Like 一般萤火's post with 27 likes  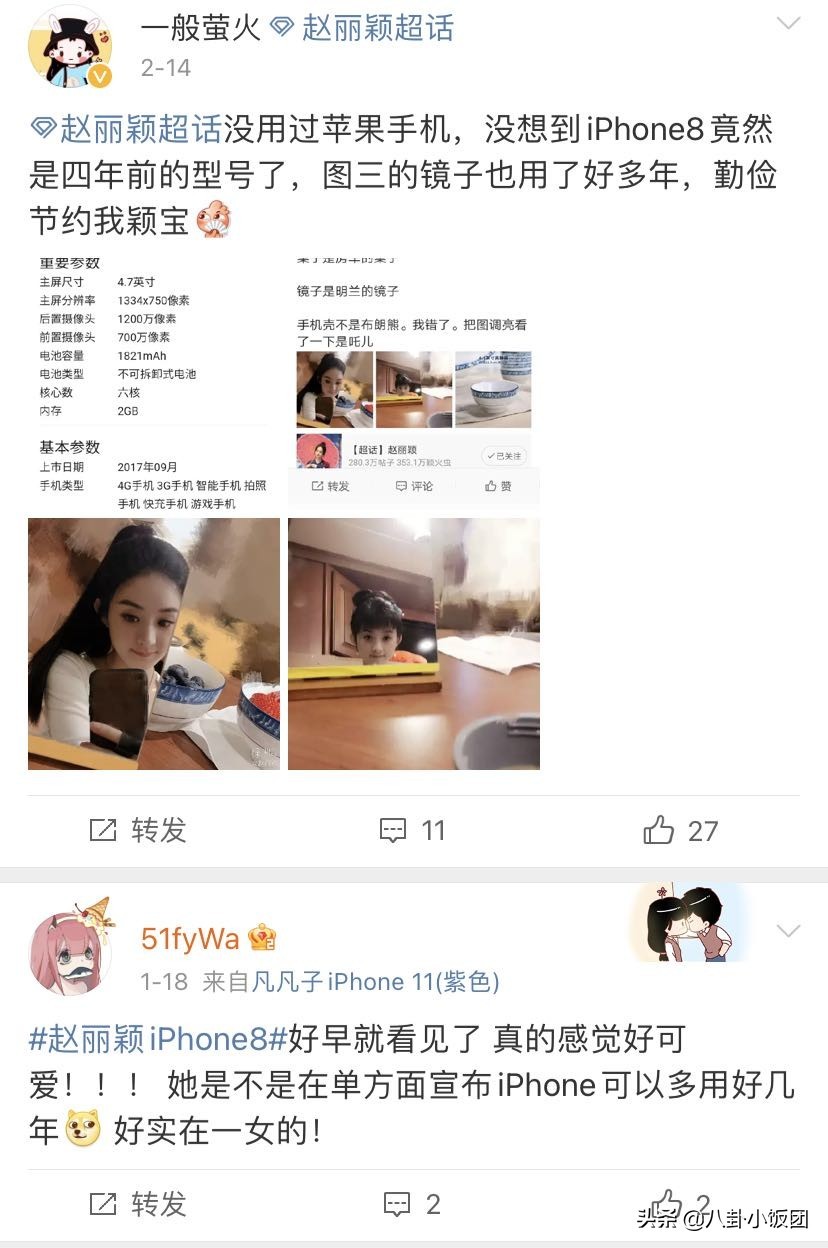681,830
